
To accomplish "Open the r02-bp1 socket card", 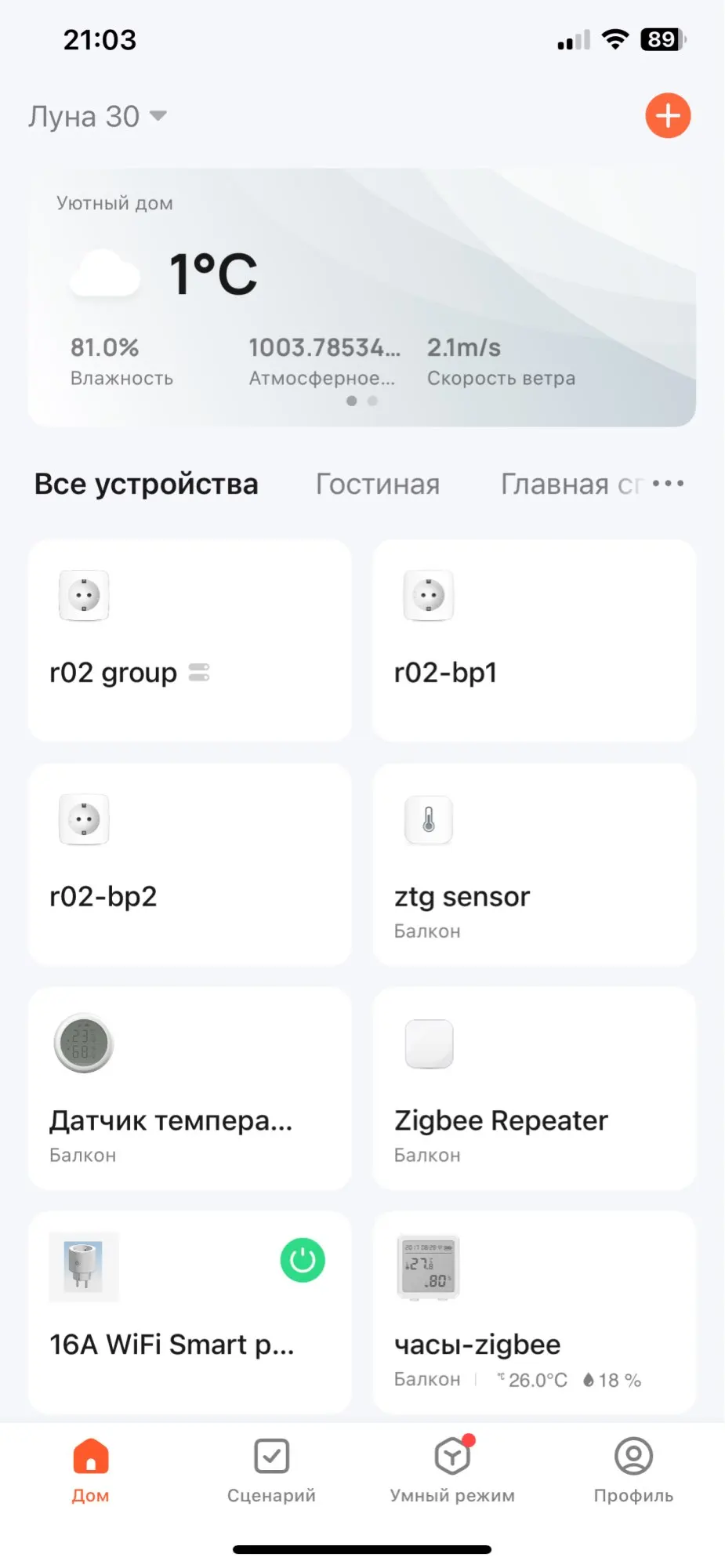I will [534, 640].
